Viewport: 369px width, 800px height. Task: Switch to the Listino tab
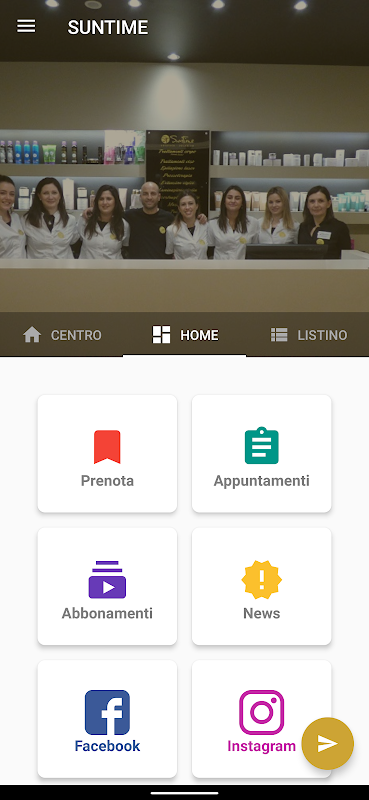308,335
